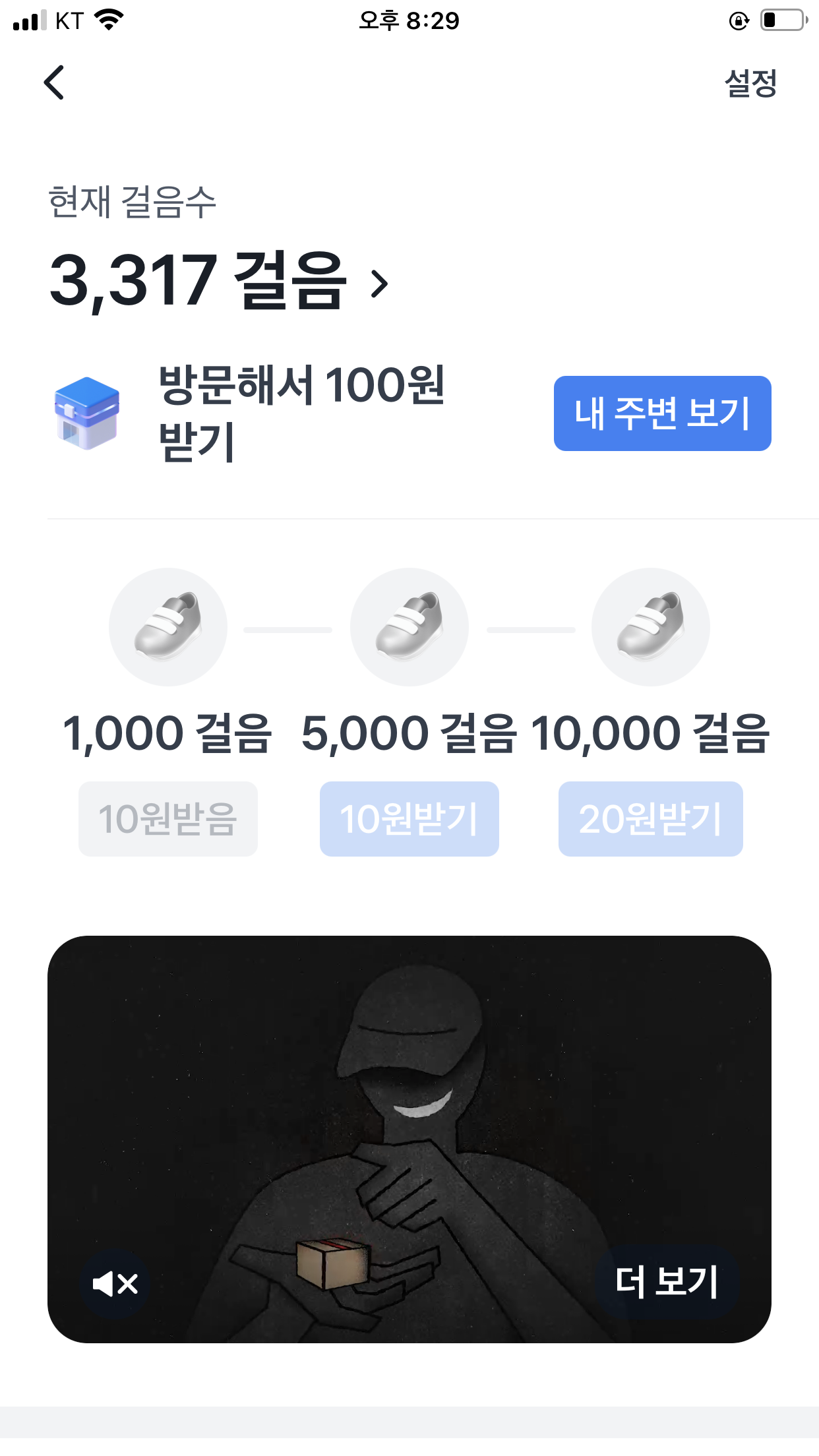Claim 20원받기 for 10,000 걸음
The width and height of the screenshot is (819, 1456).
[650, 819]
